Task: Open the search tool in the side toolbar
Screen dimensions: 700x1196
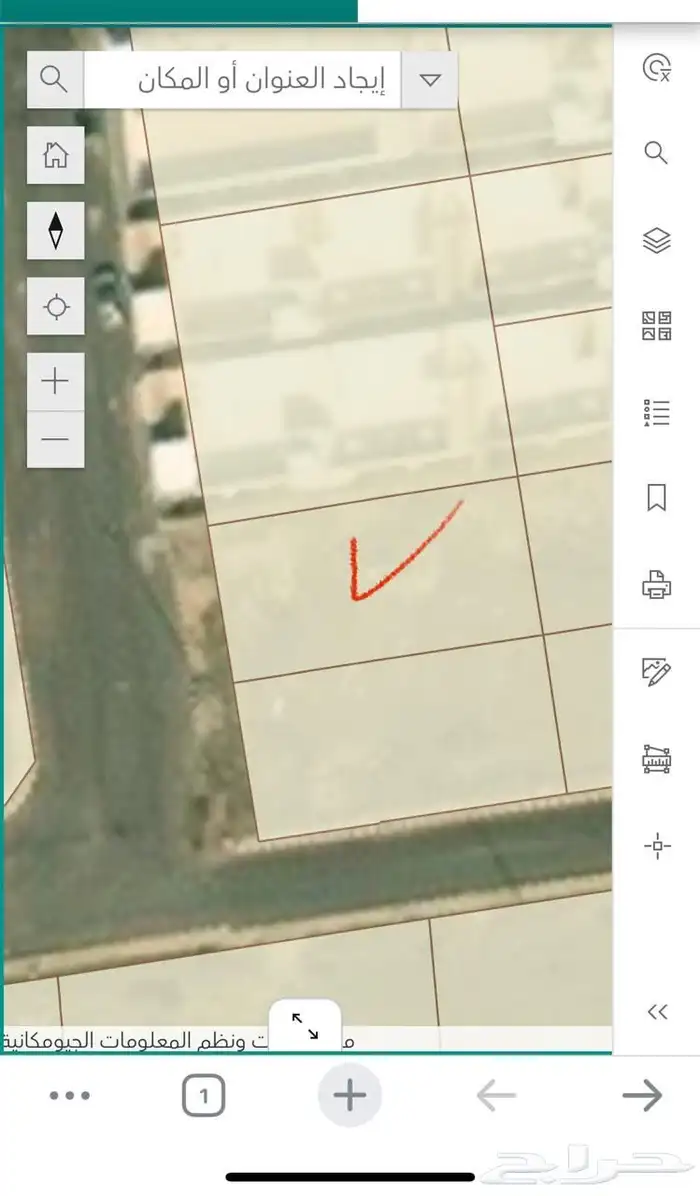Action: [x=656, y=153]
